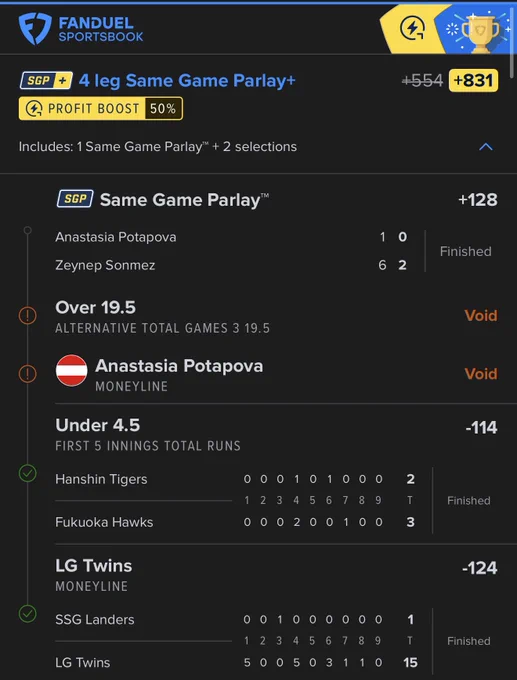Open the profit boost lightning icon
The image size is (517, 680).
[x=412, y=29]
